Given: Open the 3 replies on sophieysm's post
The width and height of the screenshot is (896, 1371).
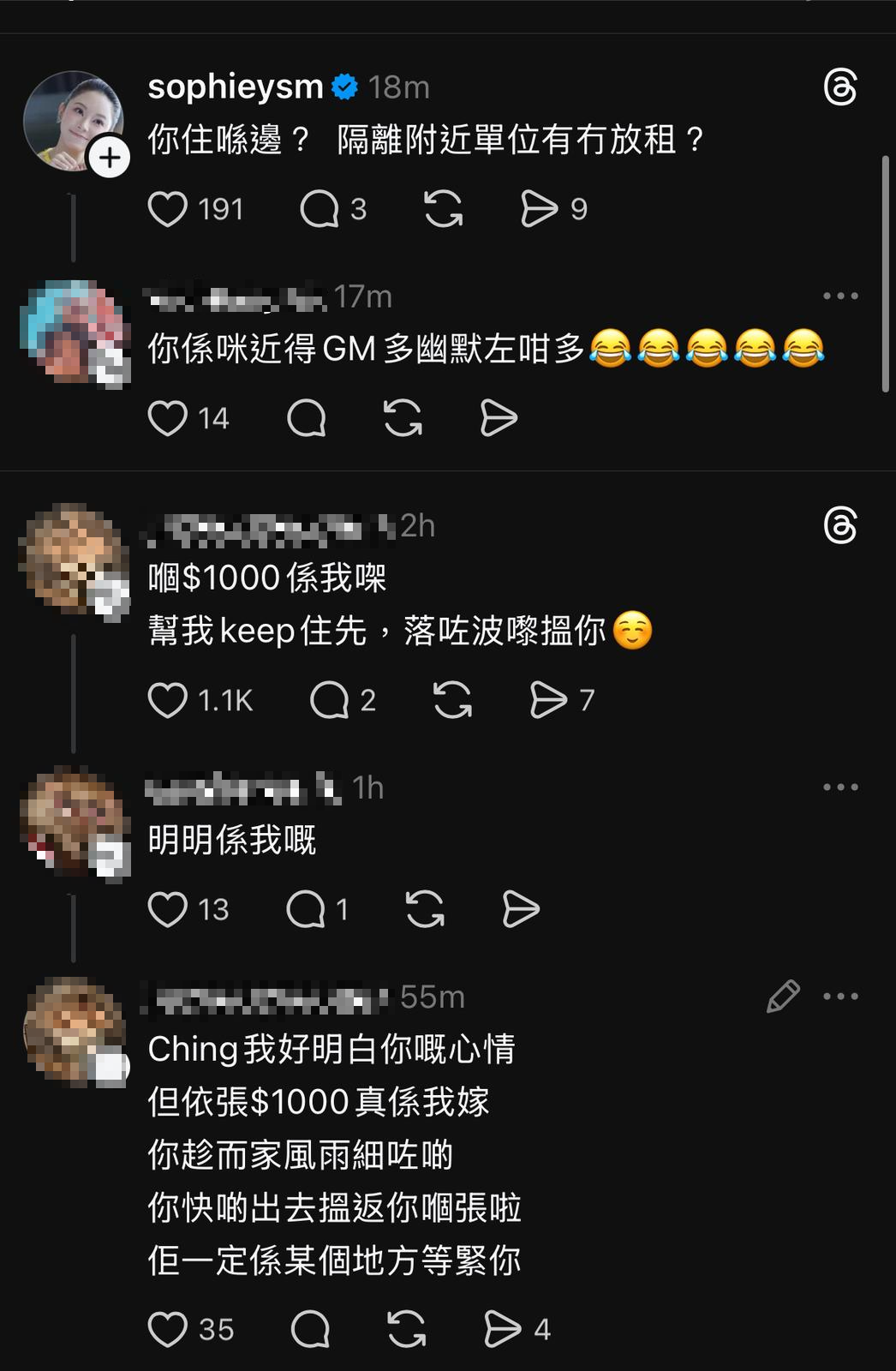Looking at the screenshot, I should coord(320,209).
